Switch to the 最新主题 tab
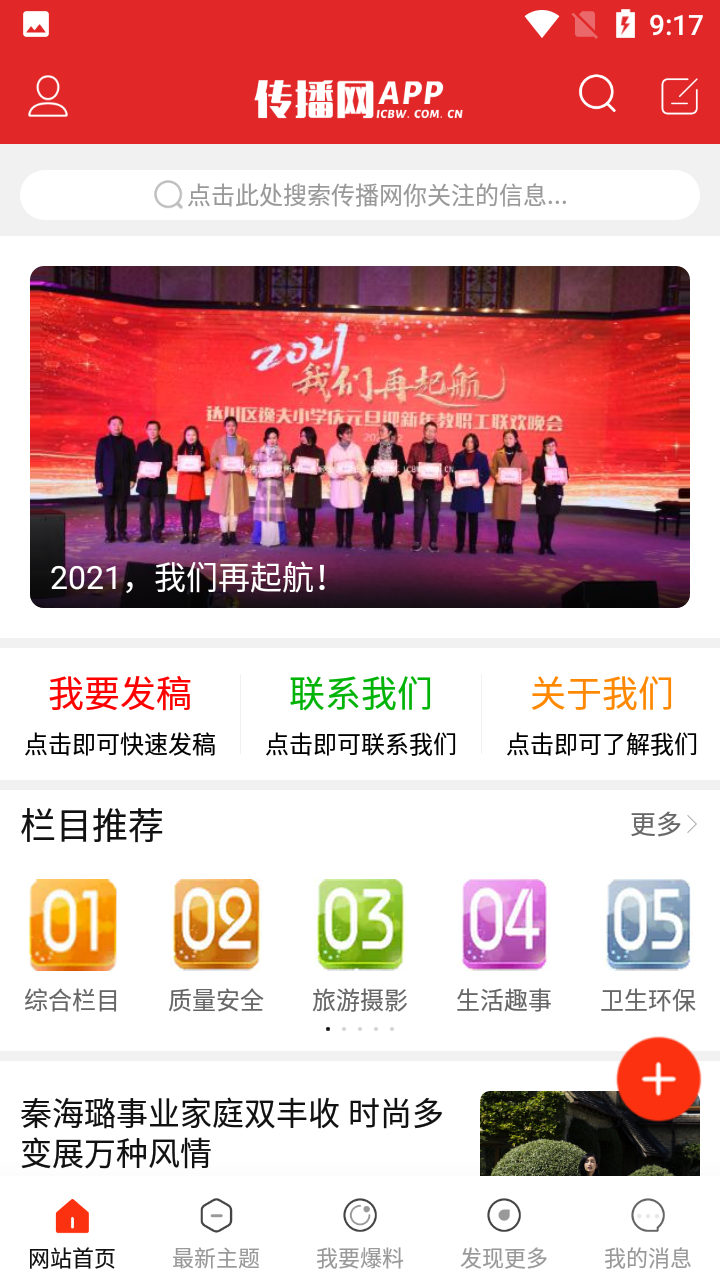Image resolution: width=720 pixels, height=1280 pixels. point(216,1234)
